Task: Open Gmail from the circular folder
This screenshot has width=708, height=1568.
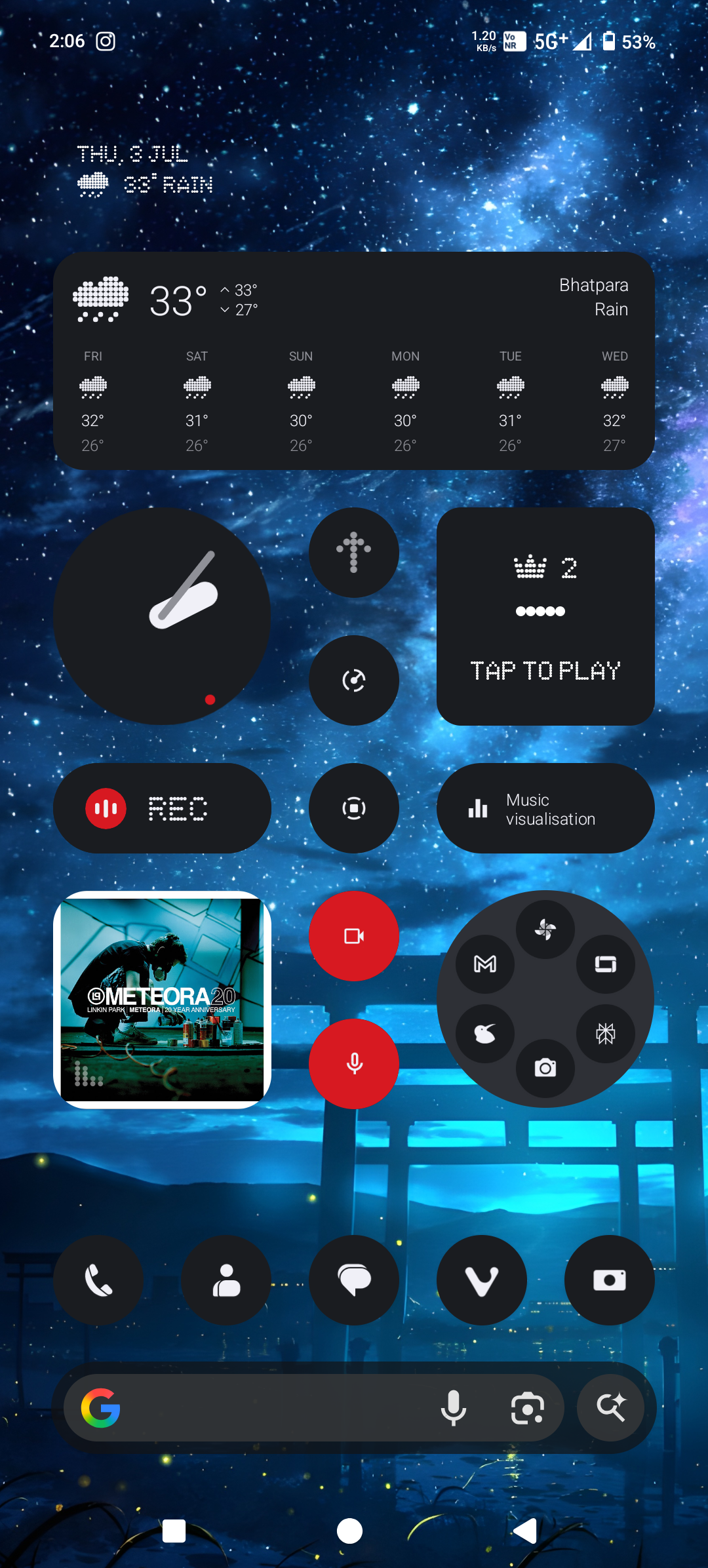Action: (x=485, y=964)
